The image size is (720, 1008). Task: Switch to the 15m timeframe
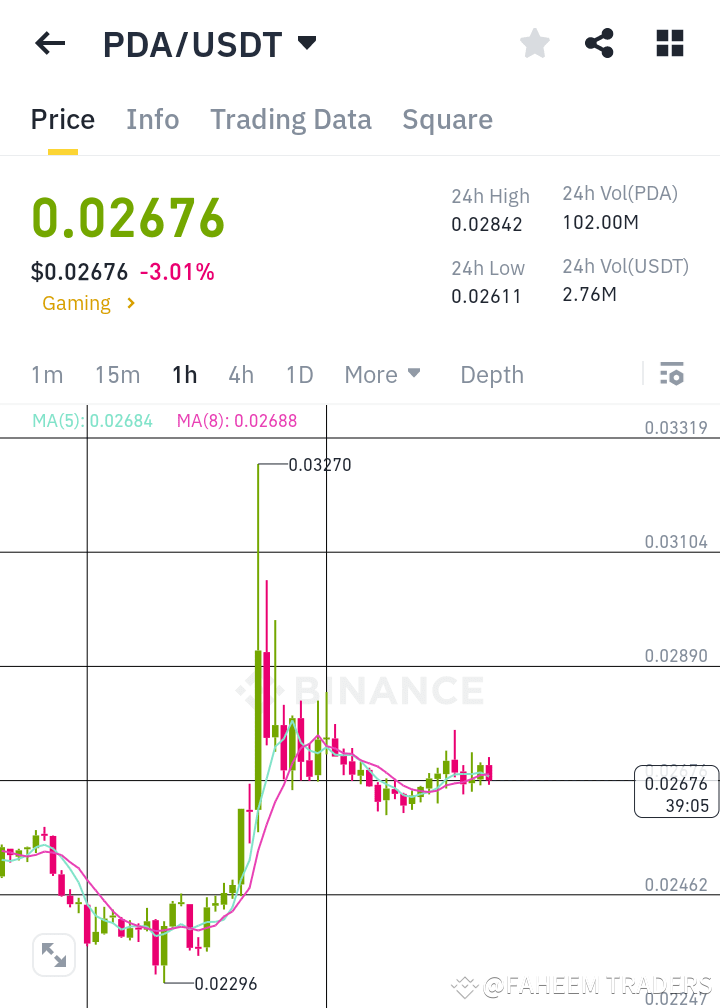pos(117,374)
